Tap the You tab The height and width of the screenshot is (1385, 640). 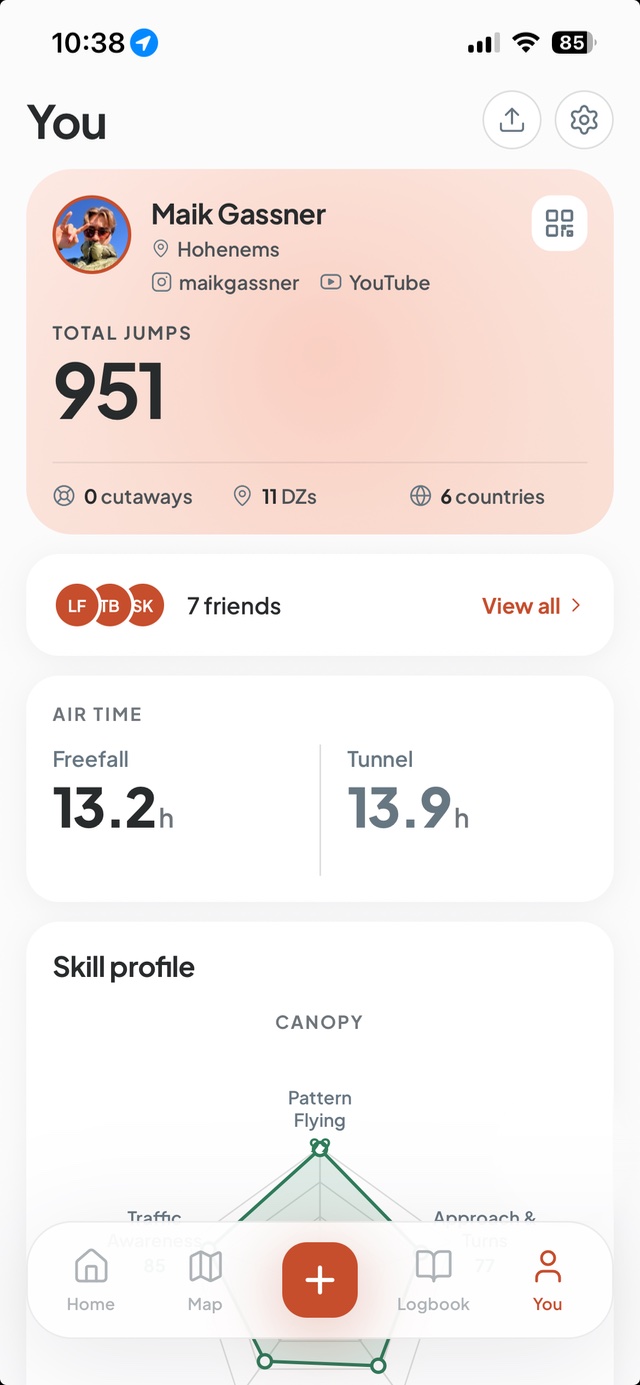pos(547,1280)
